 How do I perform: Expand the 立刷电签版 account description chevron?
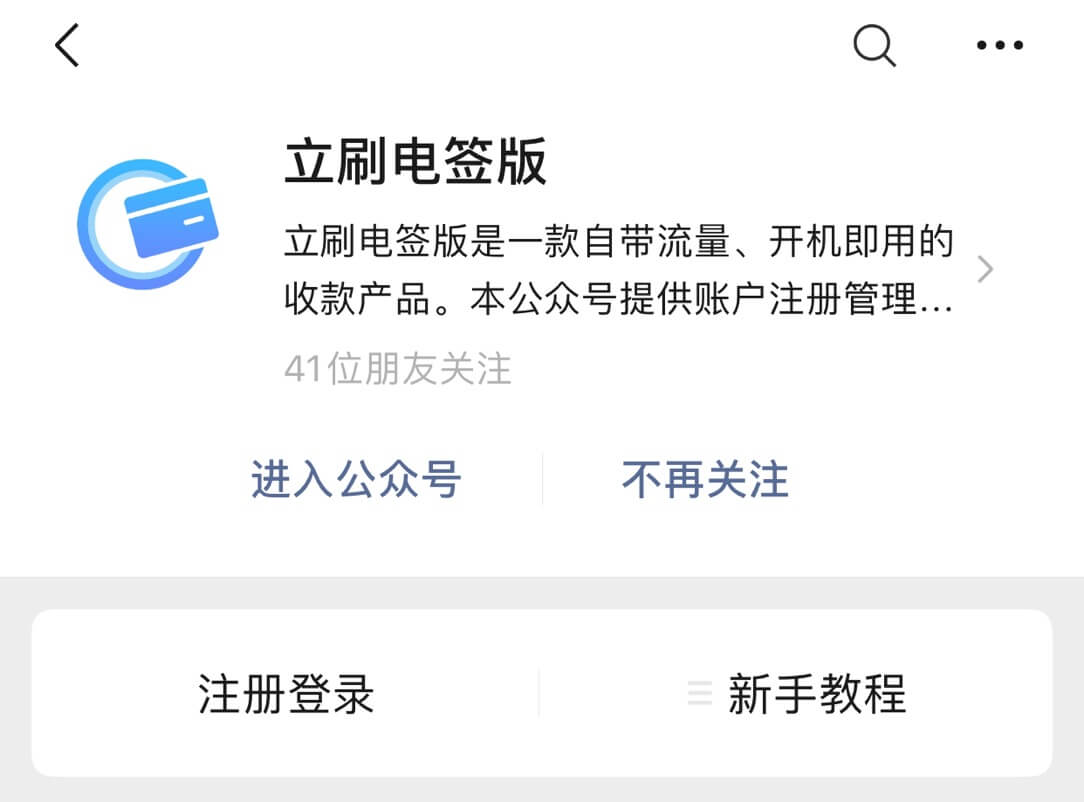click(x=985, y=269)
